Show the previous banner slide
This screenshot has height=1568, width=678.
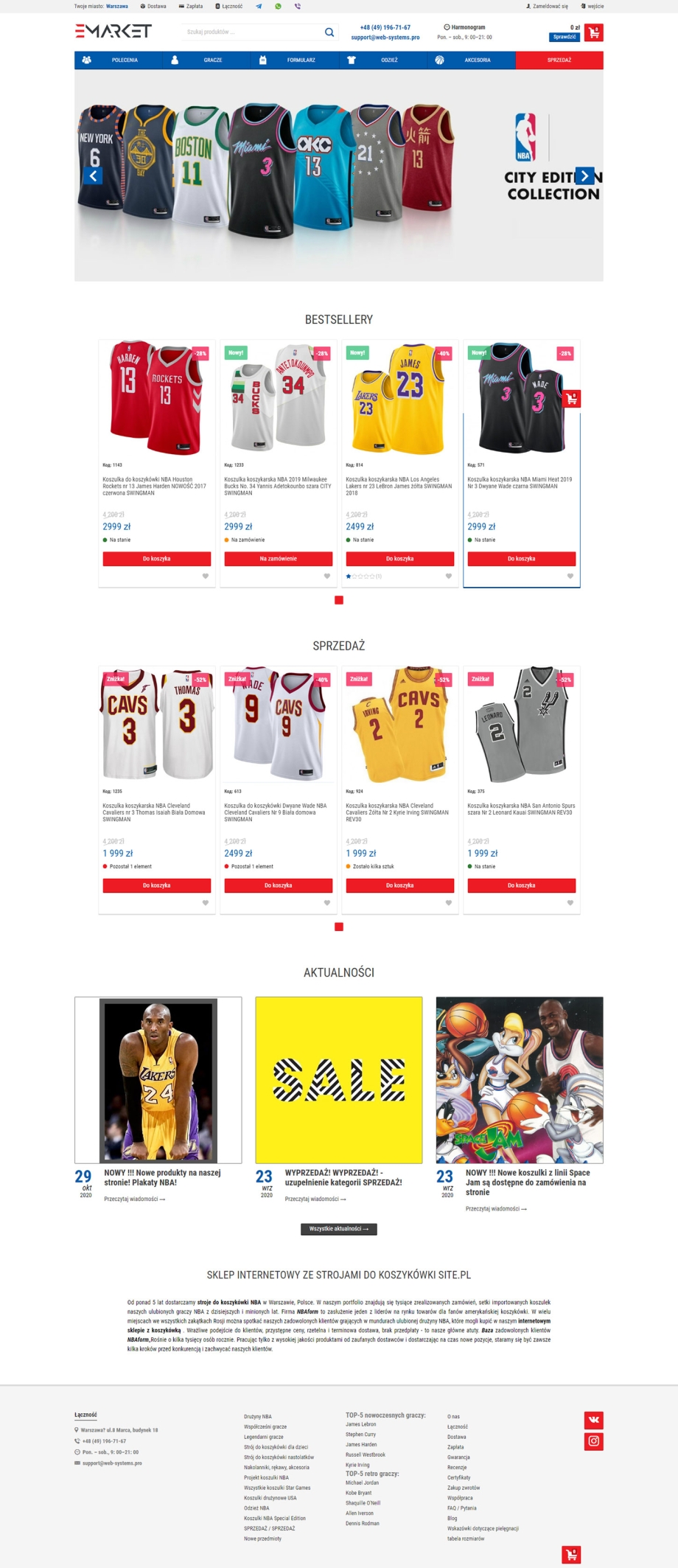tap(93, 175)
